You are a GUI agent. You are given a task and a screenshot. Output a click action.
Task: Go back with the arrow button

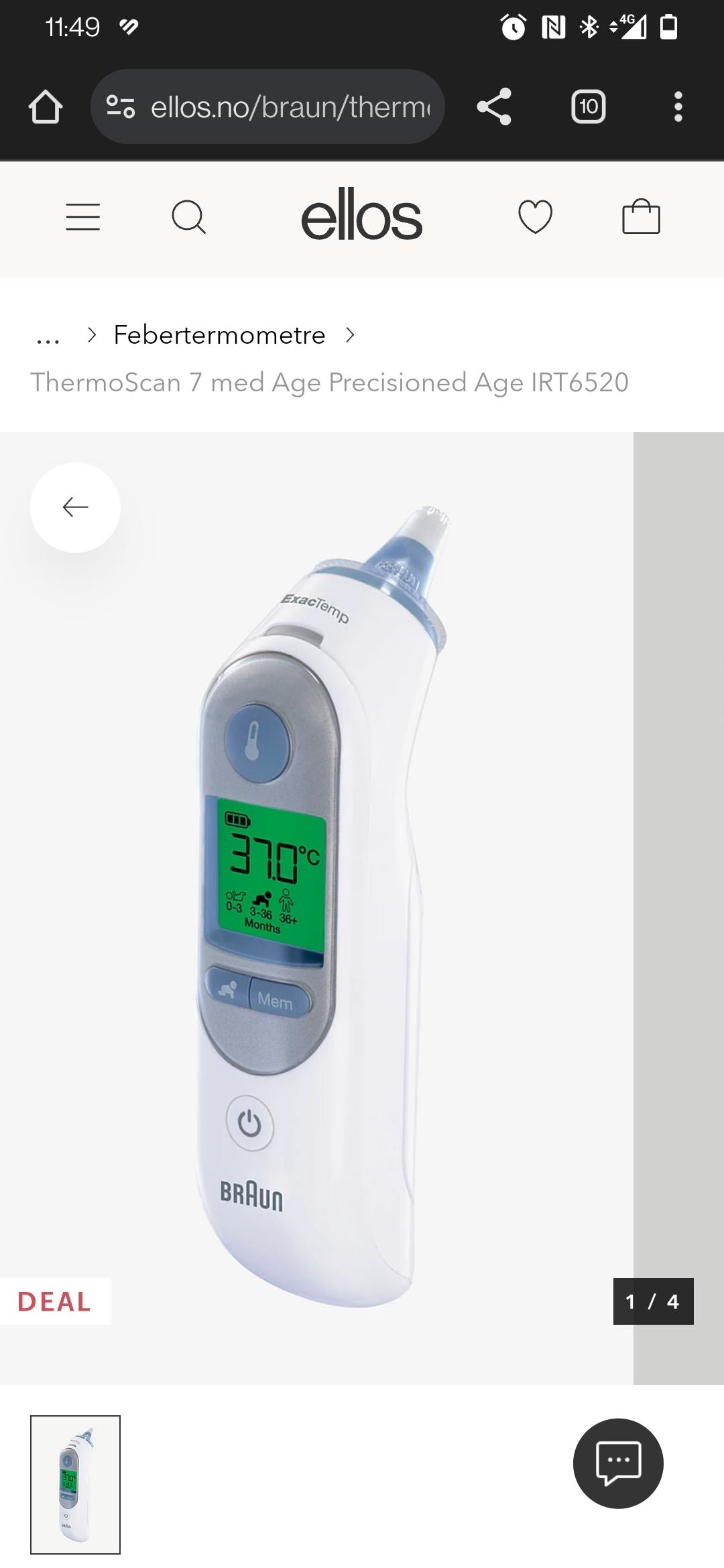pos(75,507)
